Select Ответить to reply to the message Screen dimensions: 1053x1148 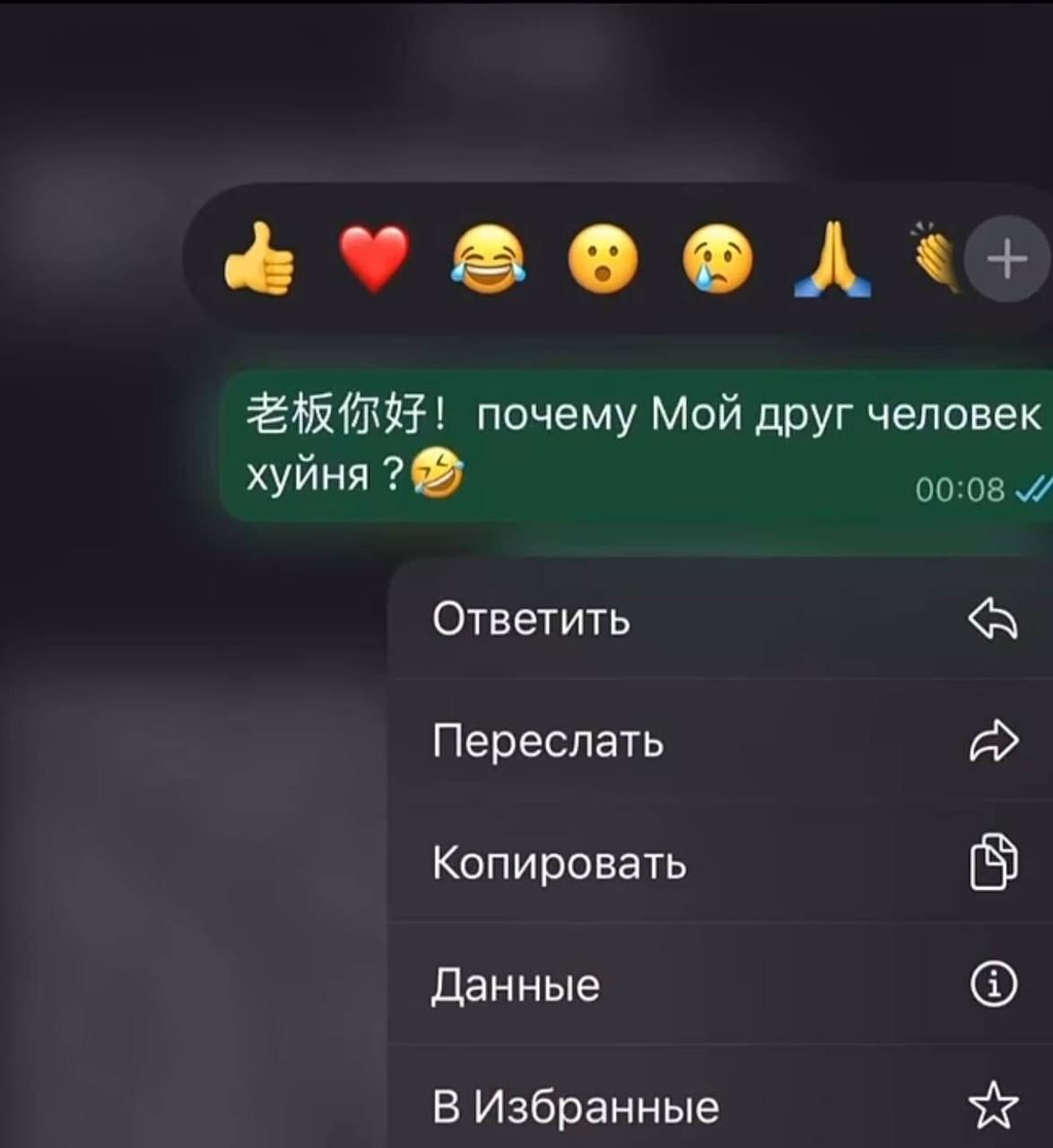pyautogui.click(x=718, y=619)
